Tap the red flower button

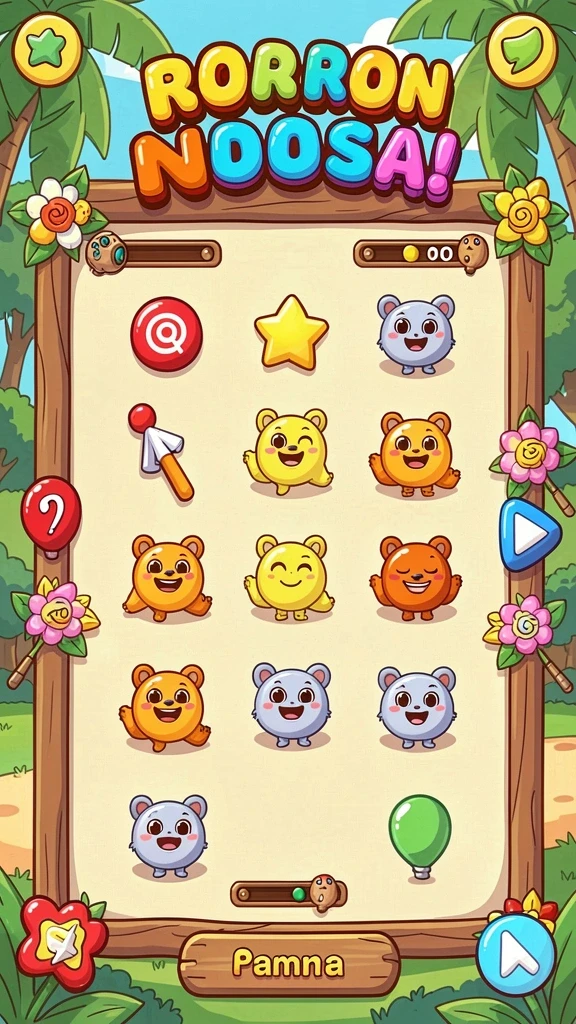click(x=63, y=943)
